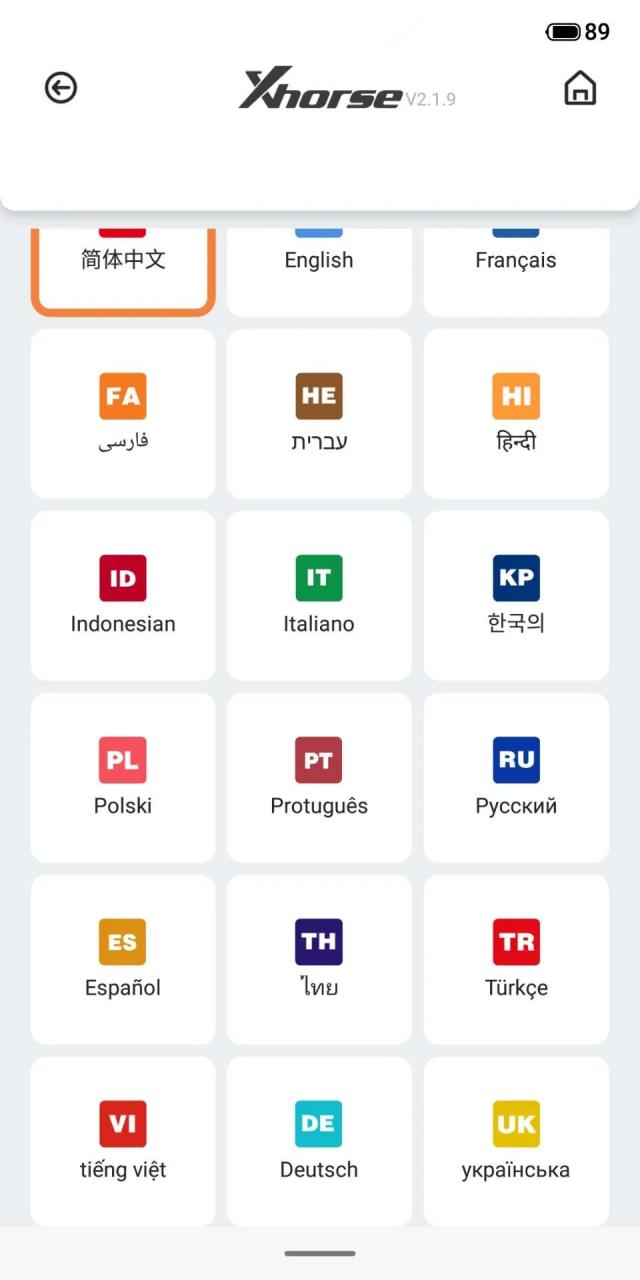Select Protuguês language tile
This screenshot has height=1280, width=640.
(319, 778)
